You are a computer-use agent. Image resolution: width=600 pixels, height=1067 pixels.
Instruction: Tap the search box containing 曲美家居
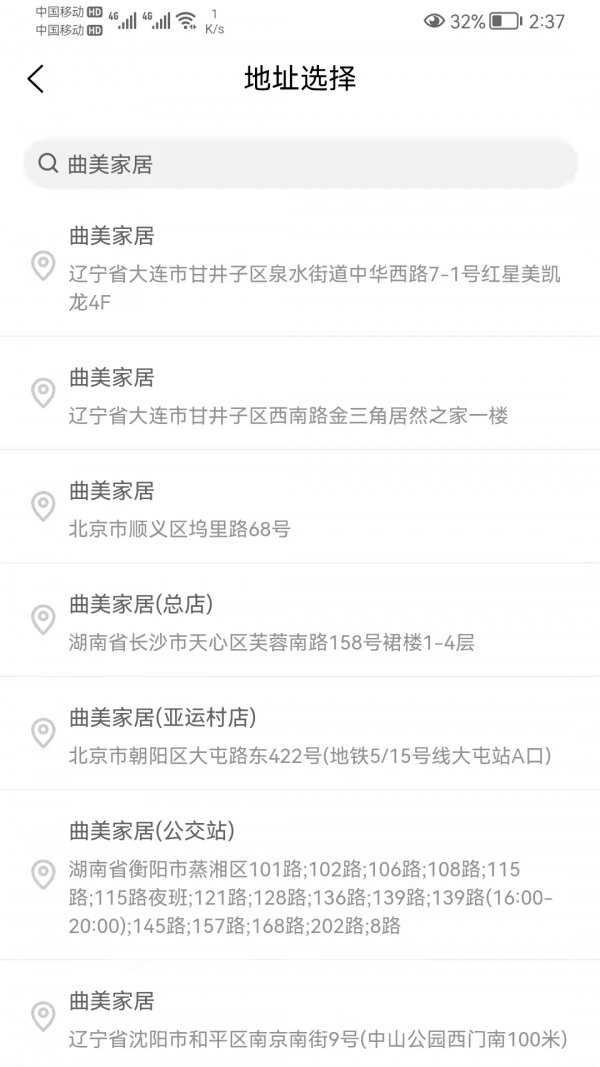point(301,163)
